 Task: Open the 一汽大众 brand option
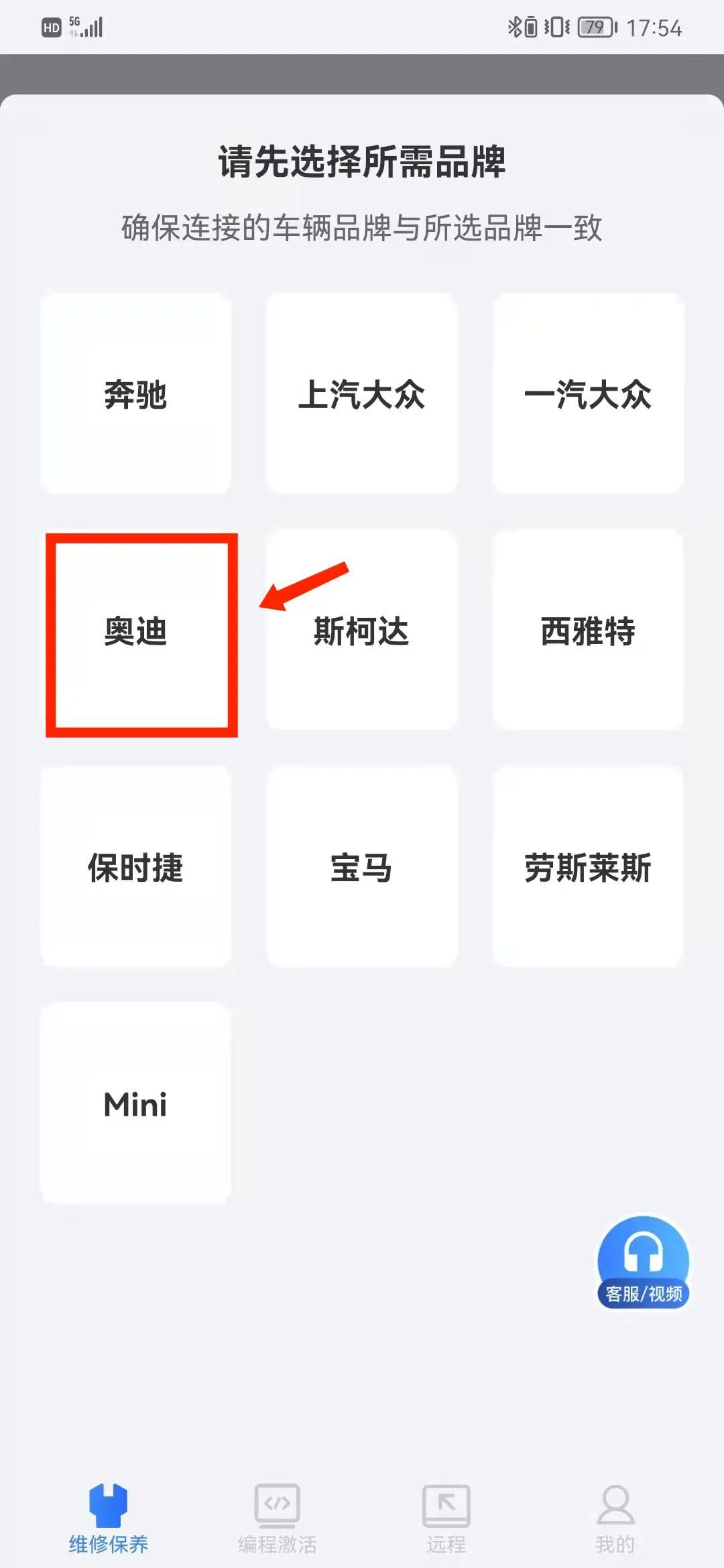(x=588, y=394)
